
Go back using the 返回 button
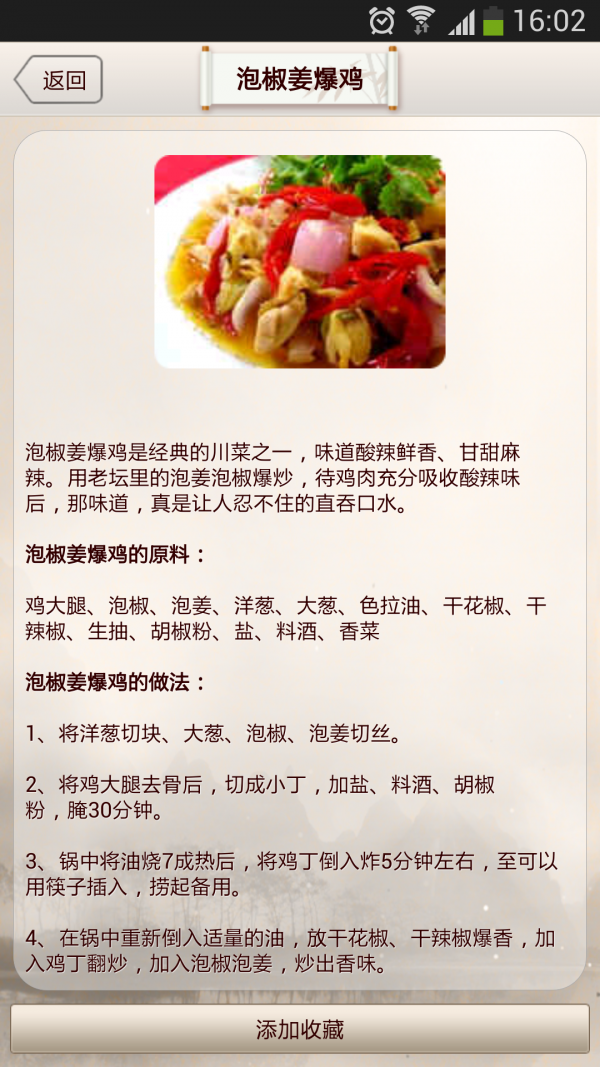click(x=59, y=80)
